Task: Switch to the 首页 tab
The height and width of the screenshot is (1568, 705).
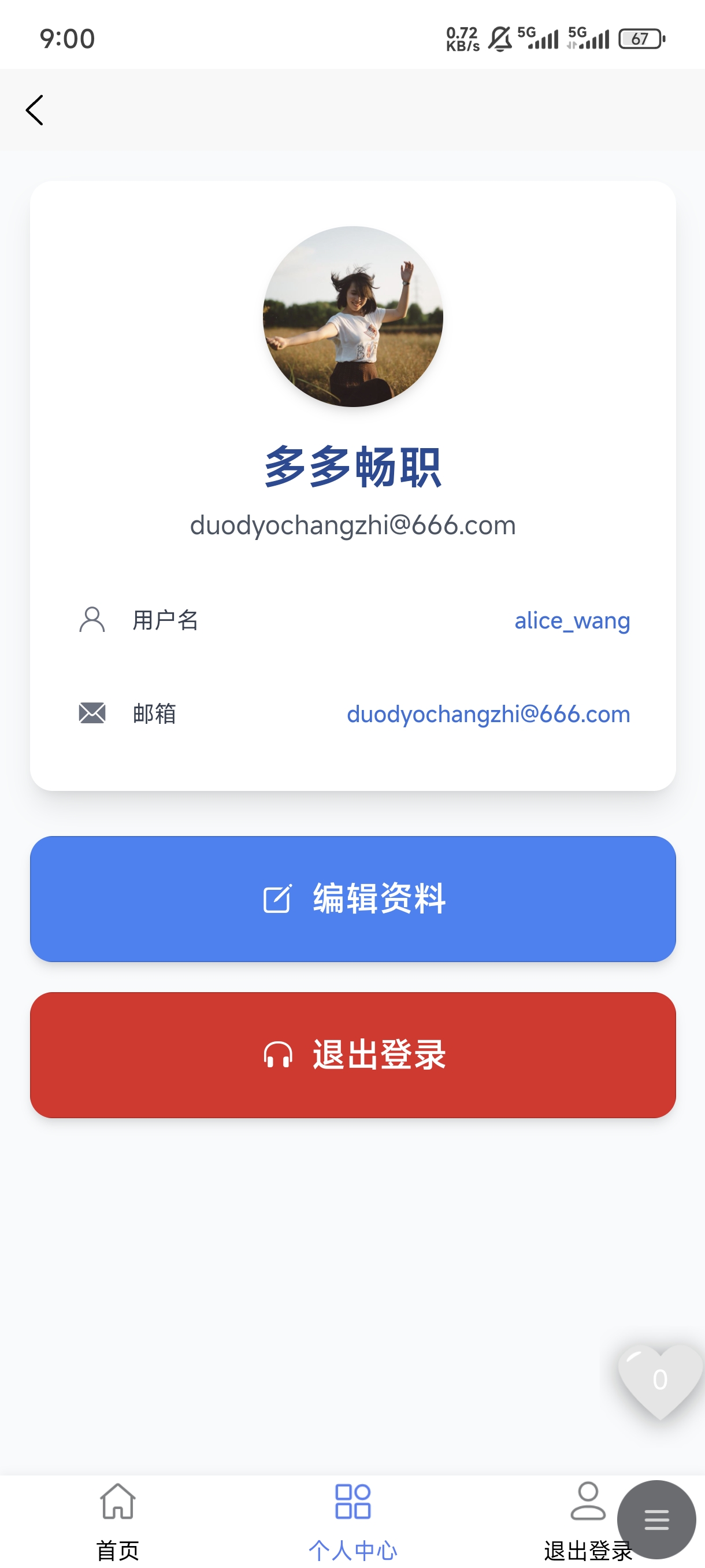Action: [117, 1520]
